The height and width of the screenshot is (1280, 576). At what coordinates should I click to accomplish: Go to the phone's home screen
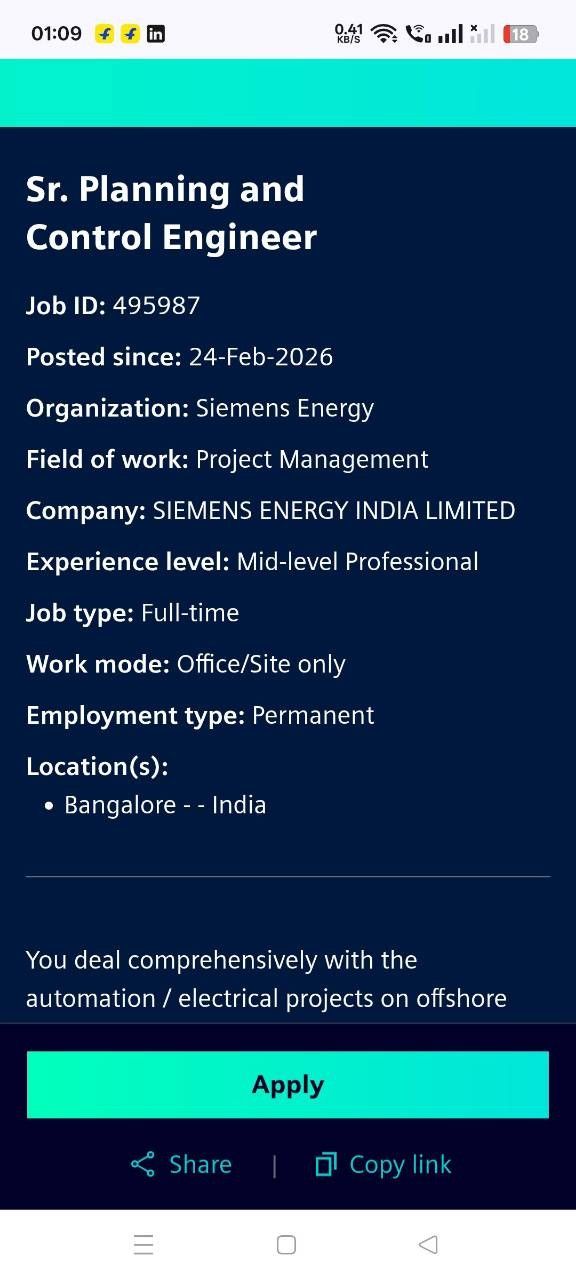click(x=286, y=1245)
